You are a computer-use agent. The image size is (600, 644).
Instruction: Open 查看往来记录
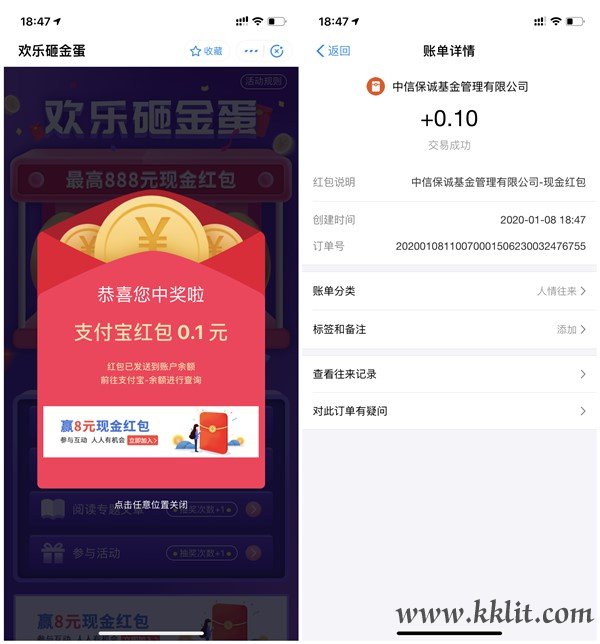tap(449, 374)
